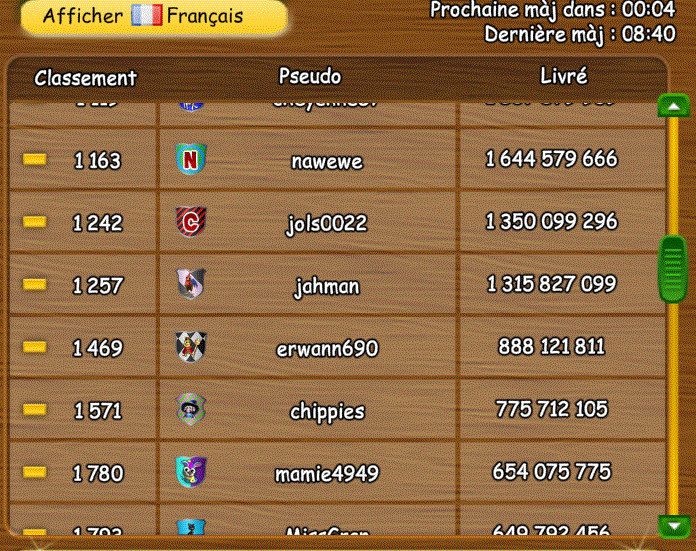
Task: Tap the down arrow of the scrollbar
Action: (673, 525)
